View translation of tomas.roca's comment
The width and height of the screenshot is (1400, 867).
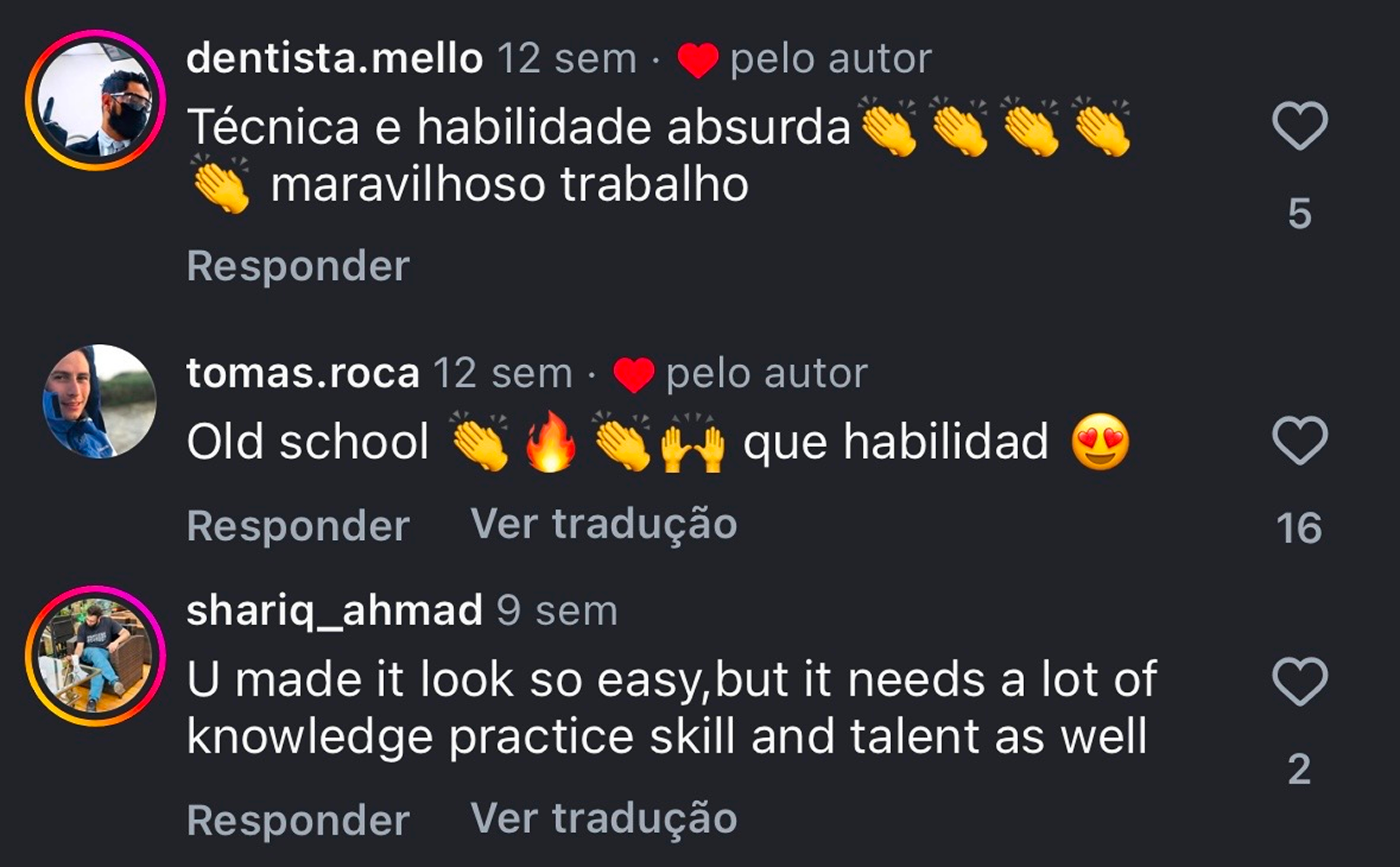click(603, 524)
